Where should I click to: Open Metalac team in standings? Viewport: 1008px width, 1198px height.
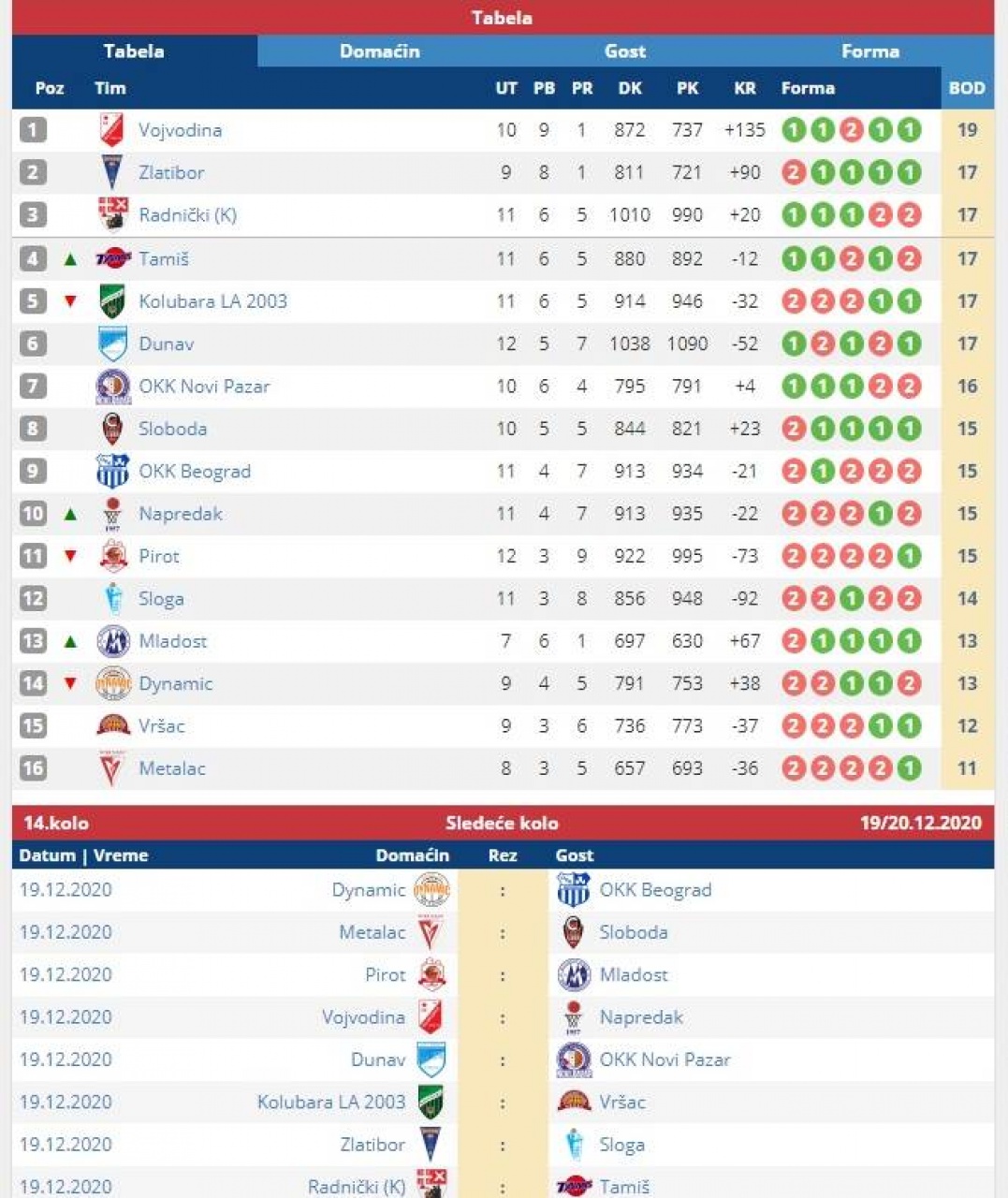click(172, 768)
